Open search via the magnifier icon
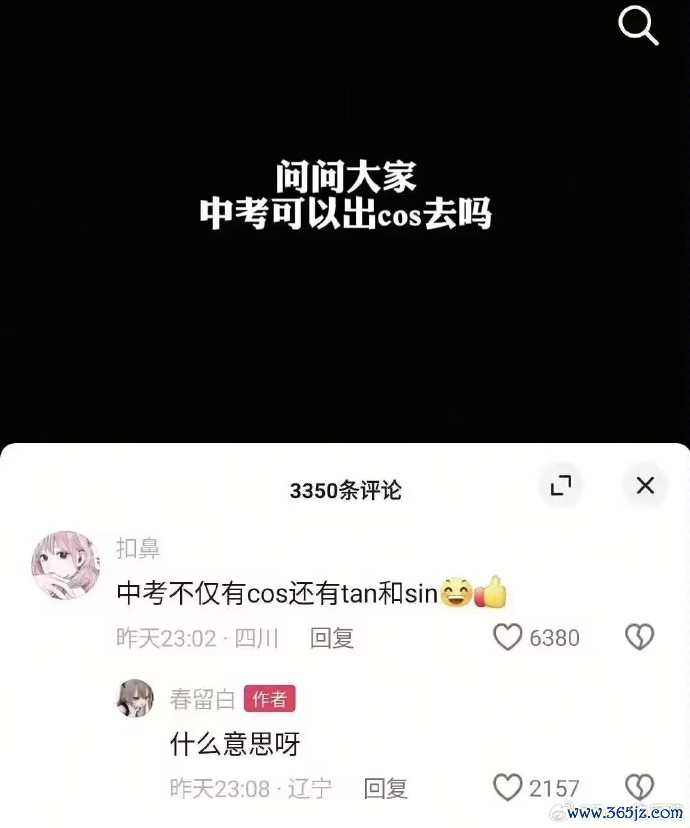Viewport: 690px width, 828px height. (x=638, y=25)
